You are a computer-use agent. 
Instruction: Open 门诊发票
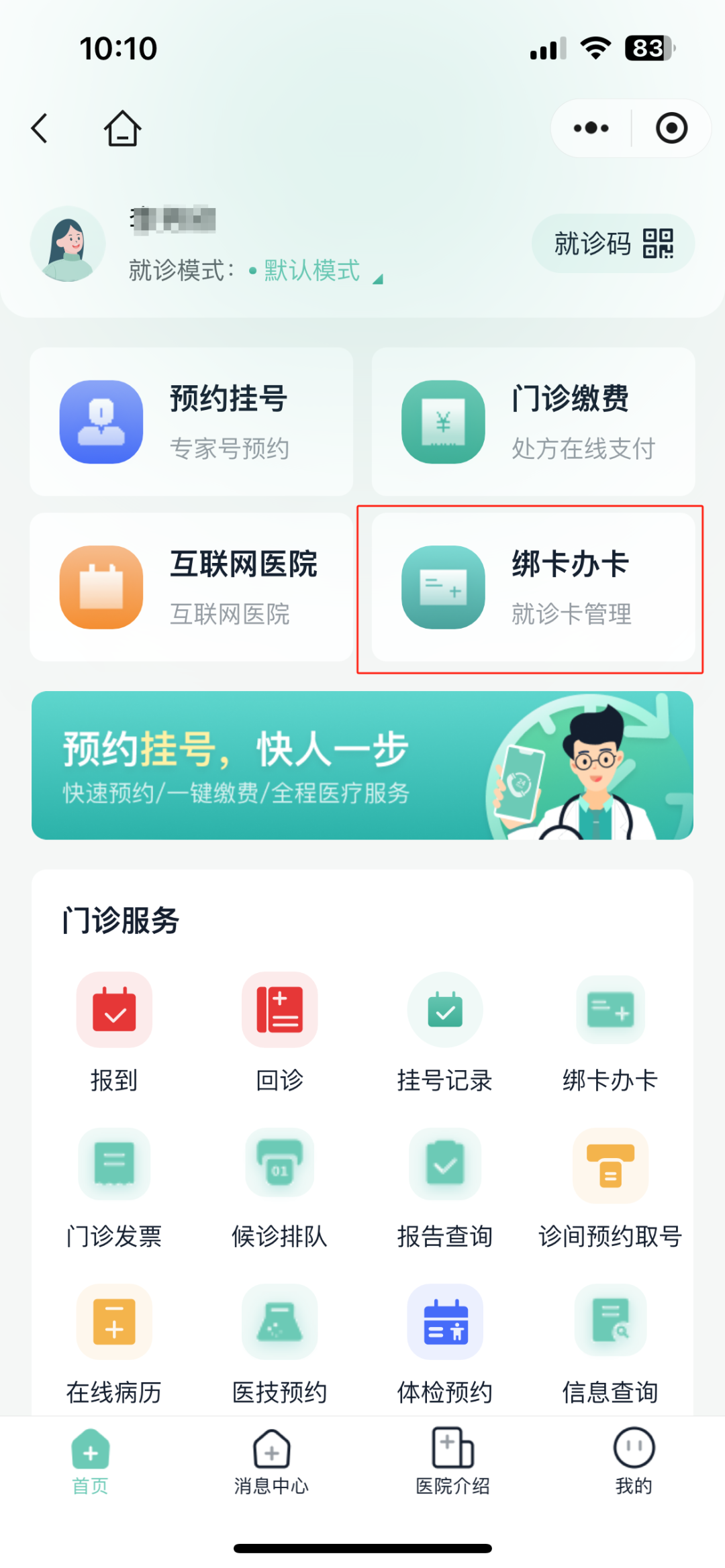(114, 1188)
